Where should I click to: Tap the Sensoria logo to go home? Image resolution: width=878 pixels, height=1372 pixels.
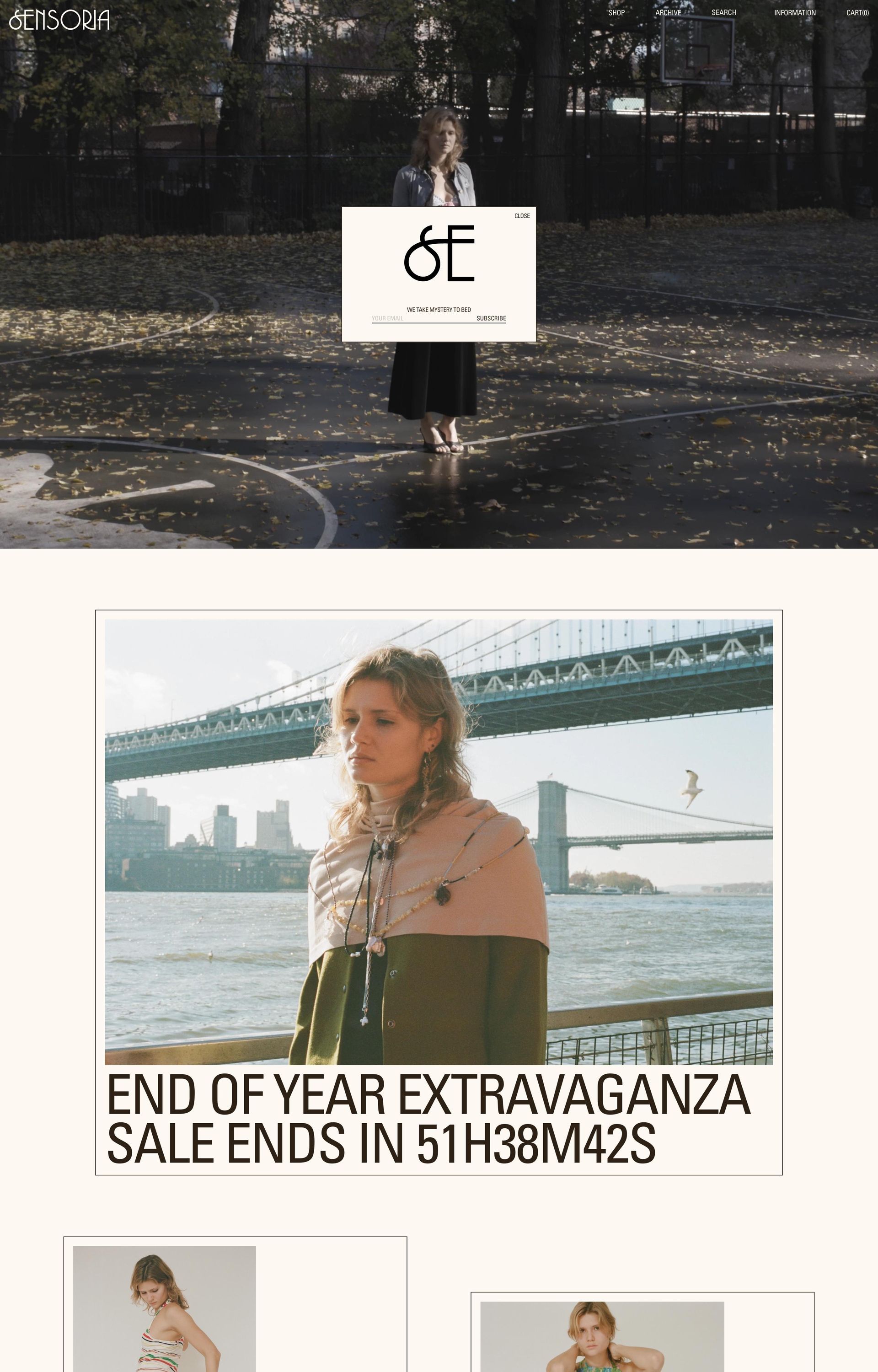pos(59,20)
